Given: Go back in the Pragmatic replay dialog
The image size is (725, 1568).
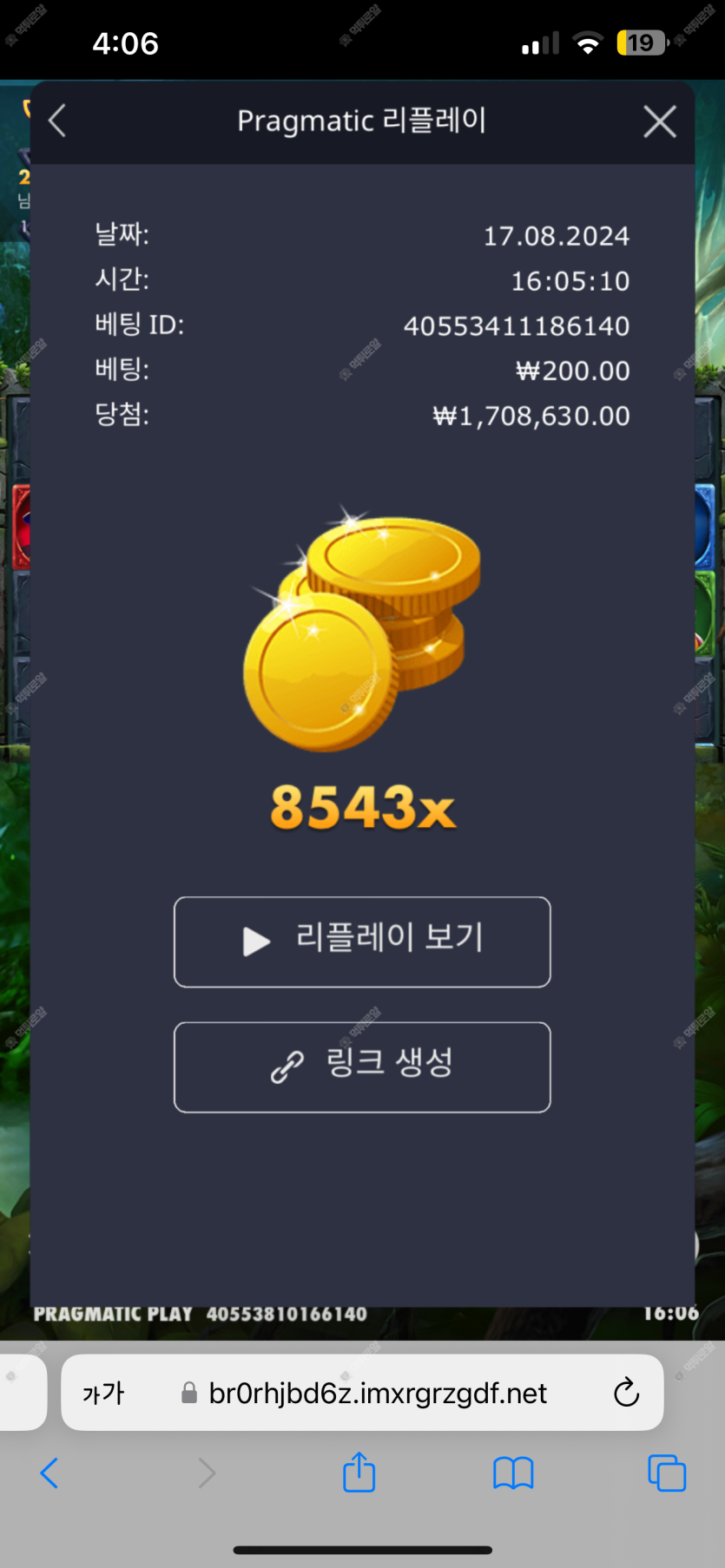Looking at the screenshot, I should 57,121.
